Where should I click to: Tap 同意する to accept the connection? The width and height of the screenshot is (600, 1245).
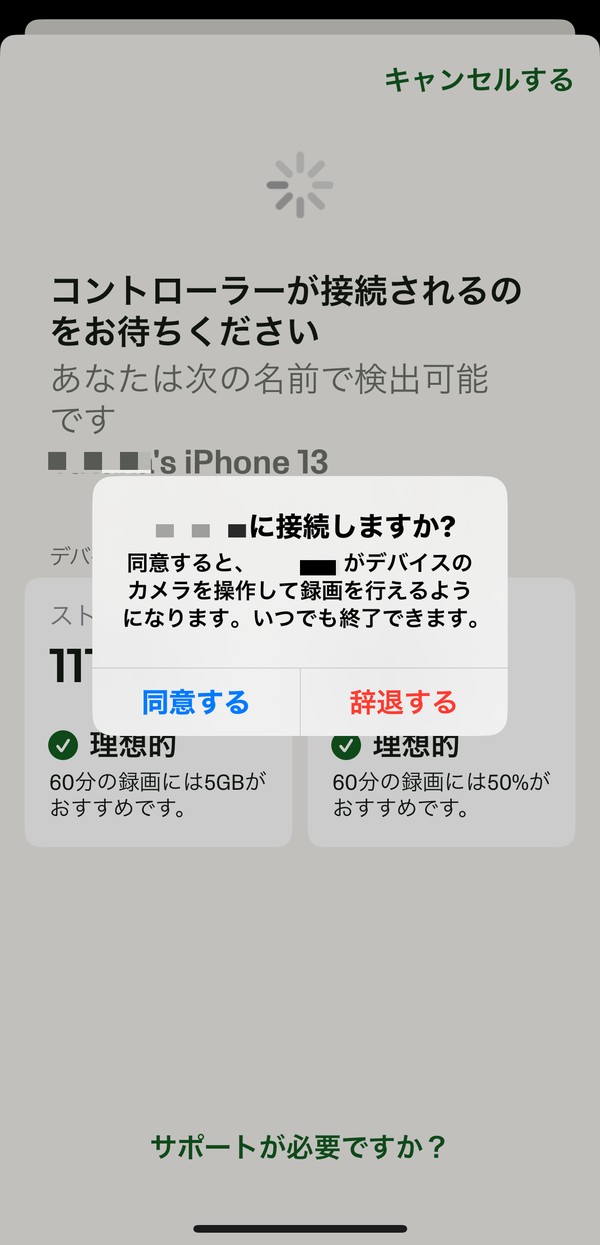(x=196, y=702)
